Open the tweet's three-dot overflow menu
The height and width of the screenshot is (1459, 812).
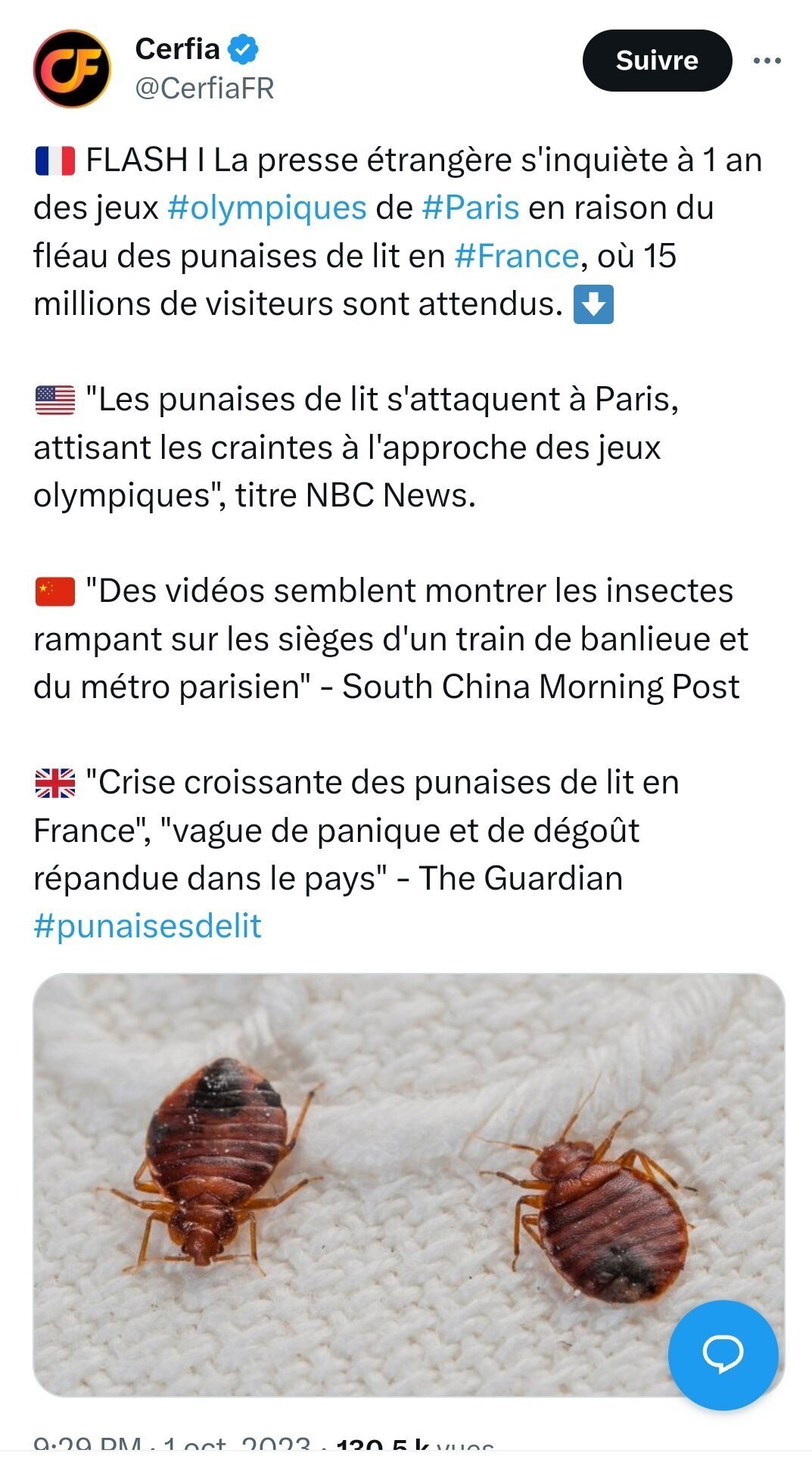[x=767, y=61]
